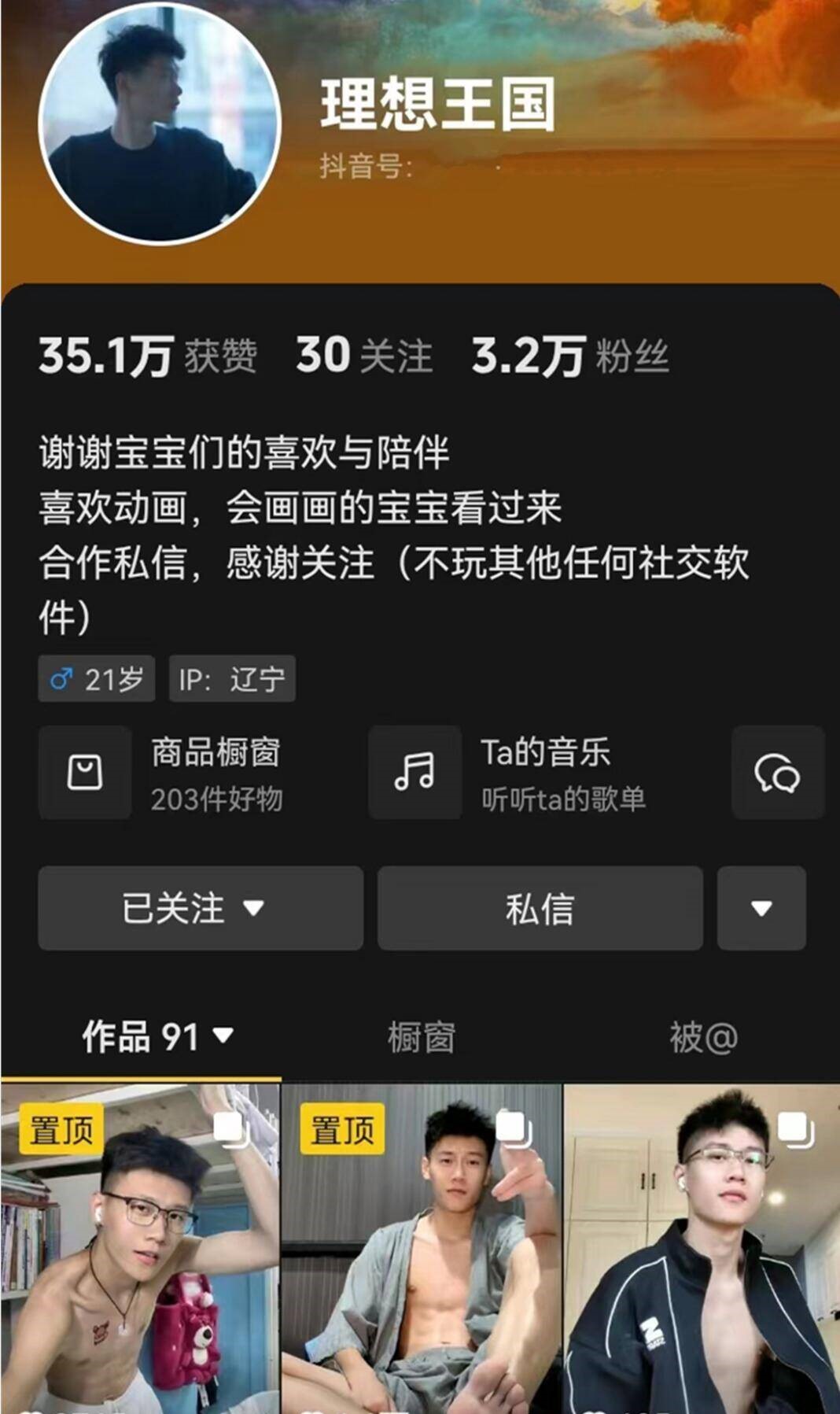Select the 作品 91 tab
This screenshot has height=1414, width=840.
[157, 1037]
